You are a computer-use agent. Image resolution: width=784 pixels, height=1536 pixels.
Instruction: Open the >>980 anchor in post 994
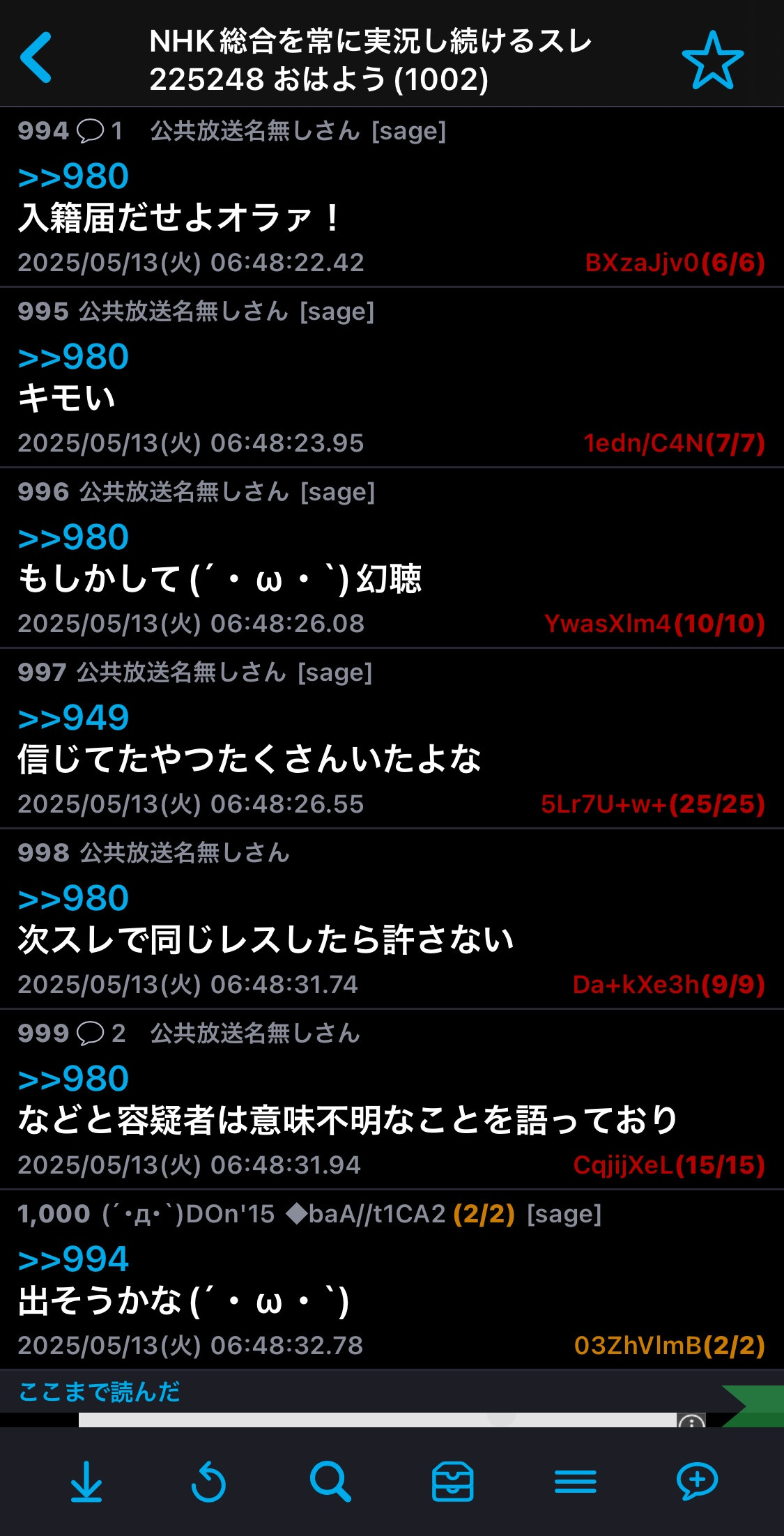click(73, 176)
